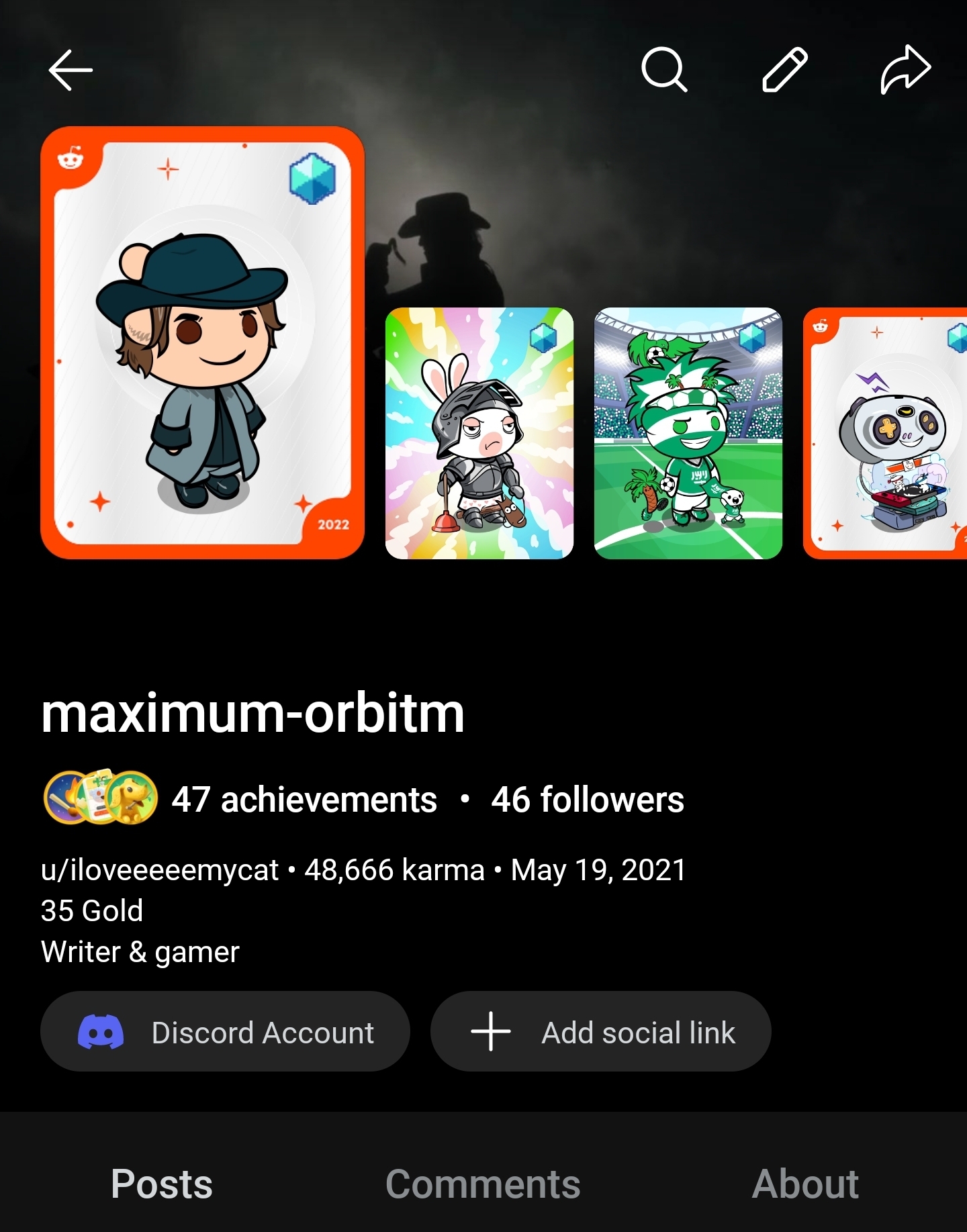Tap Add social link
This screenshot has width=967, height=1232.
(600, 1031)
